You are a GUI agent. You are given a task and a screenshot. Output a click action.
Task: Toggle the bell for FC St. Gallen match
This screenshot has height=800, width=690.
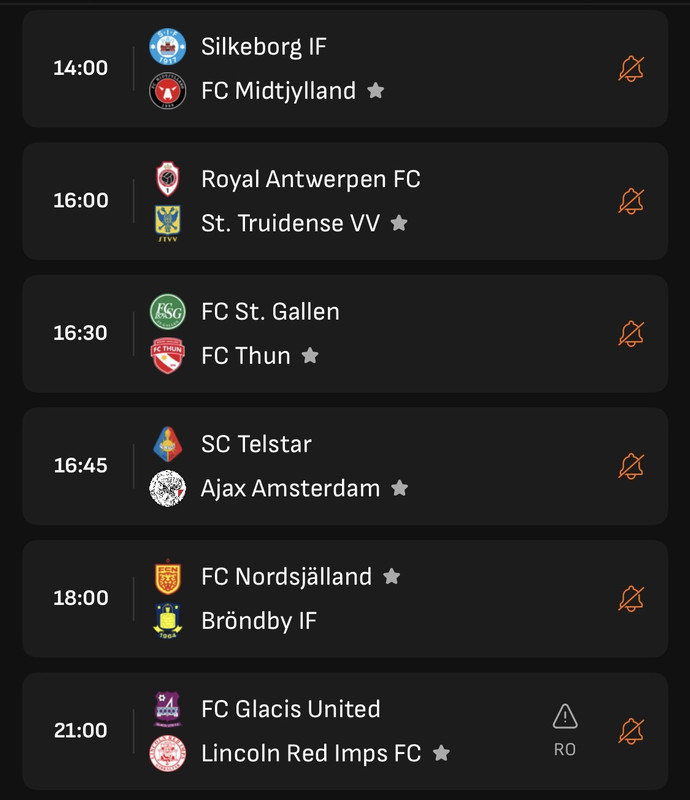click(x=631, y=334)
